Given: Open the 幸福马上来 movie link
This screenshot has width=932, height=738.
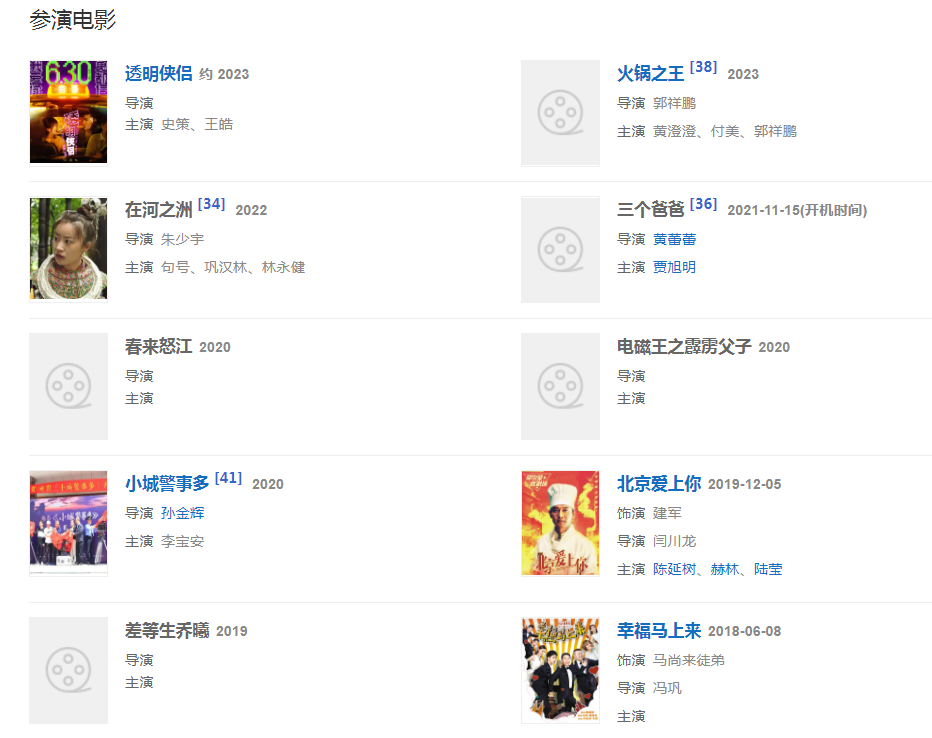Looking at the screenshot, I should click(658, 631).
